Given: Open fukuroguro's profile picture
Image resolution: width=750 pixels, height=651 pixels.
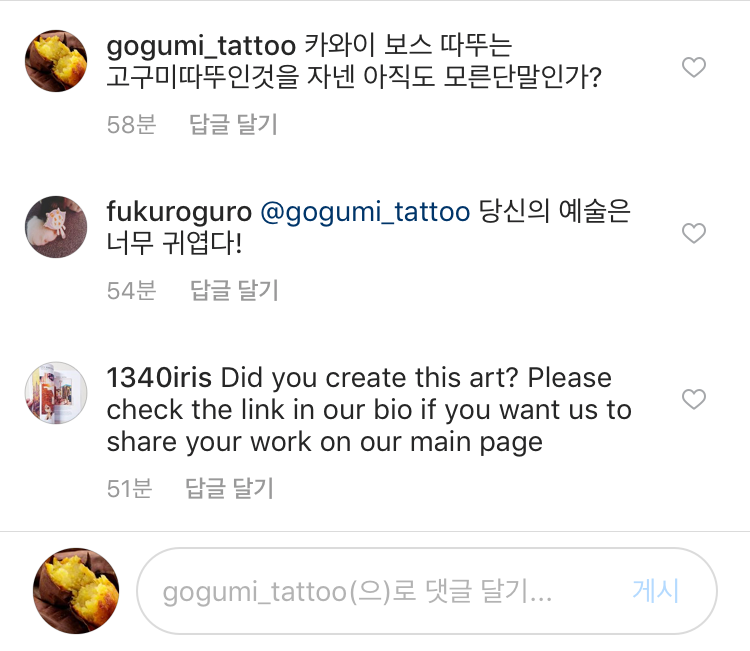Looking at the screenshot, I should [x=56, y=227].
